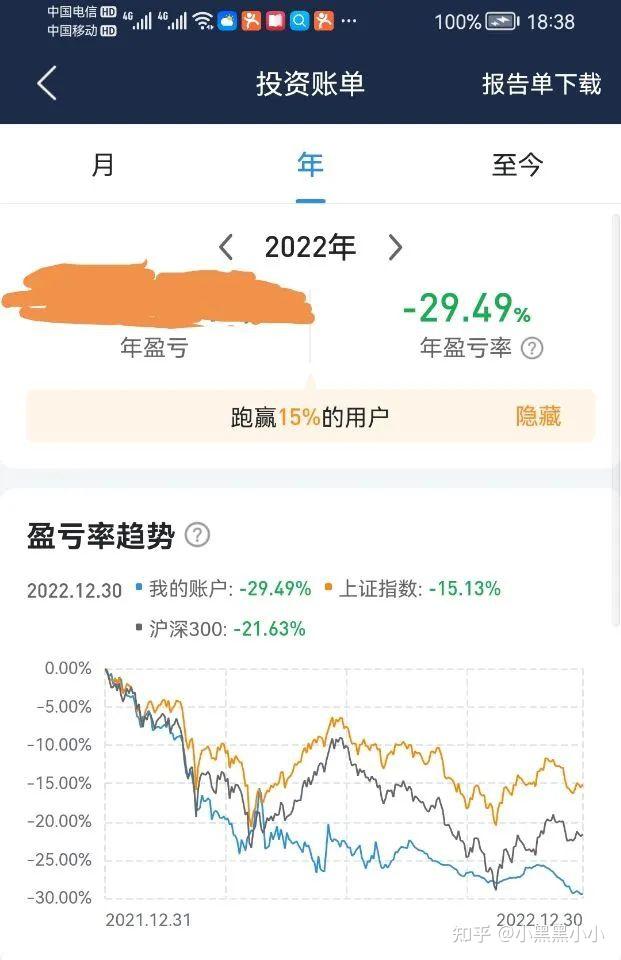This screenshot has height=960, width=621.
Task: Switch to the 月 tab
Action: coord(103,165)
